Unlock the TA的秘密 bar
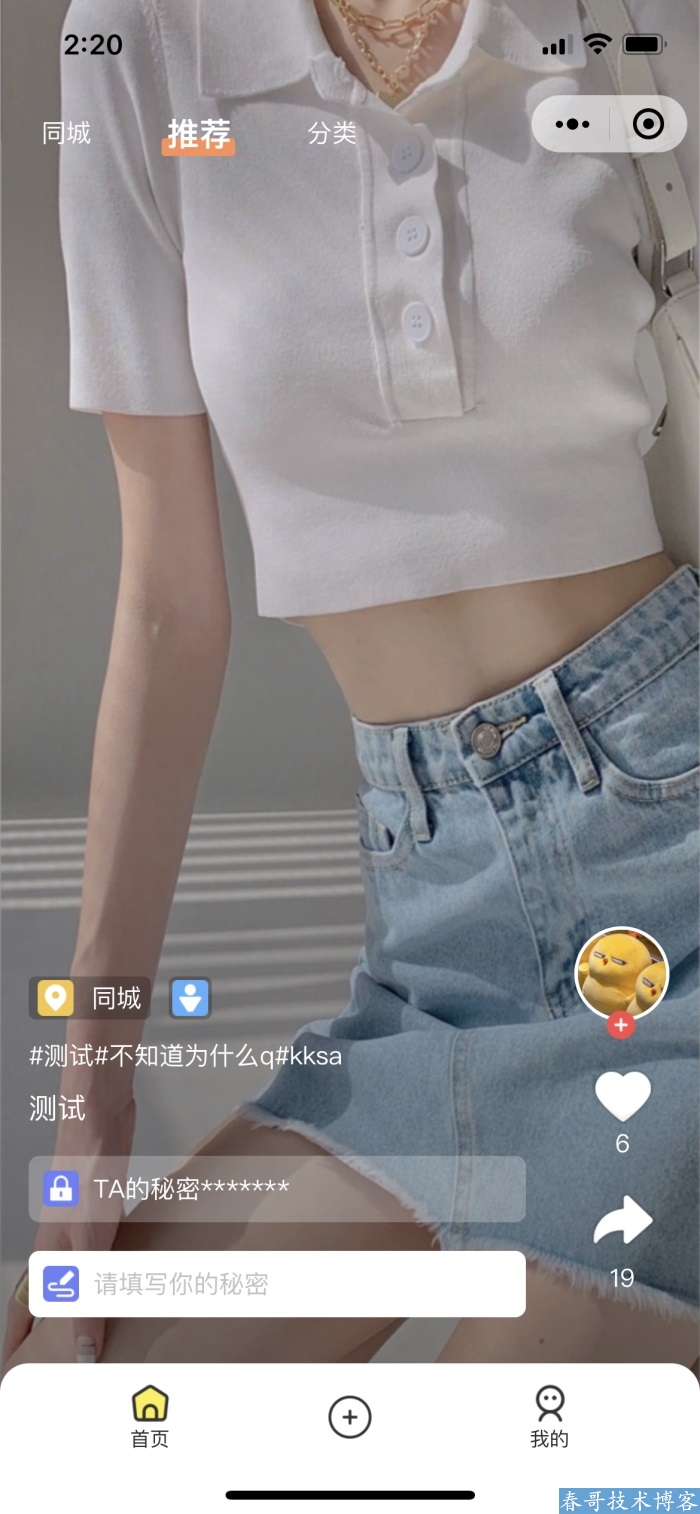The width and height of the screenshot is (700, 1514). pos(277,1189)
